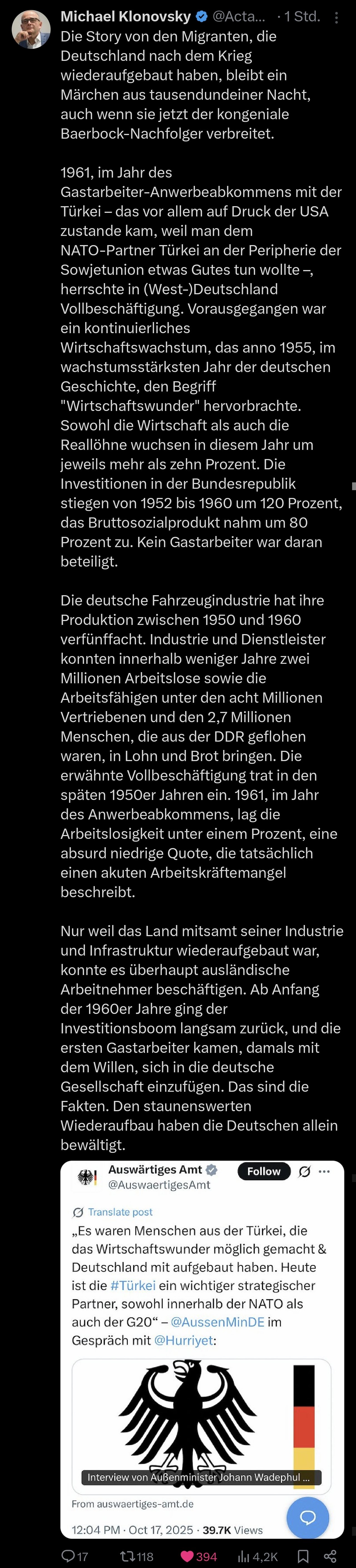The width and height of the screenshot is (356, 1568).
Task: Follow the Auswärtiges Amt account
Action: coord(263,1171)
